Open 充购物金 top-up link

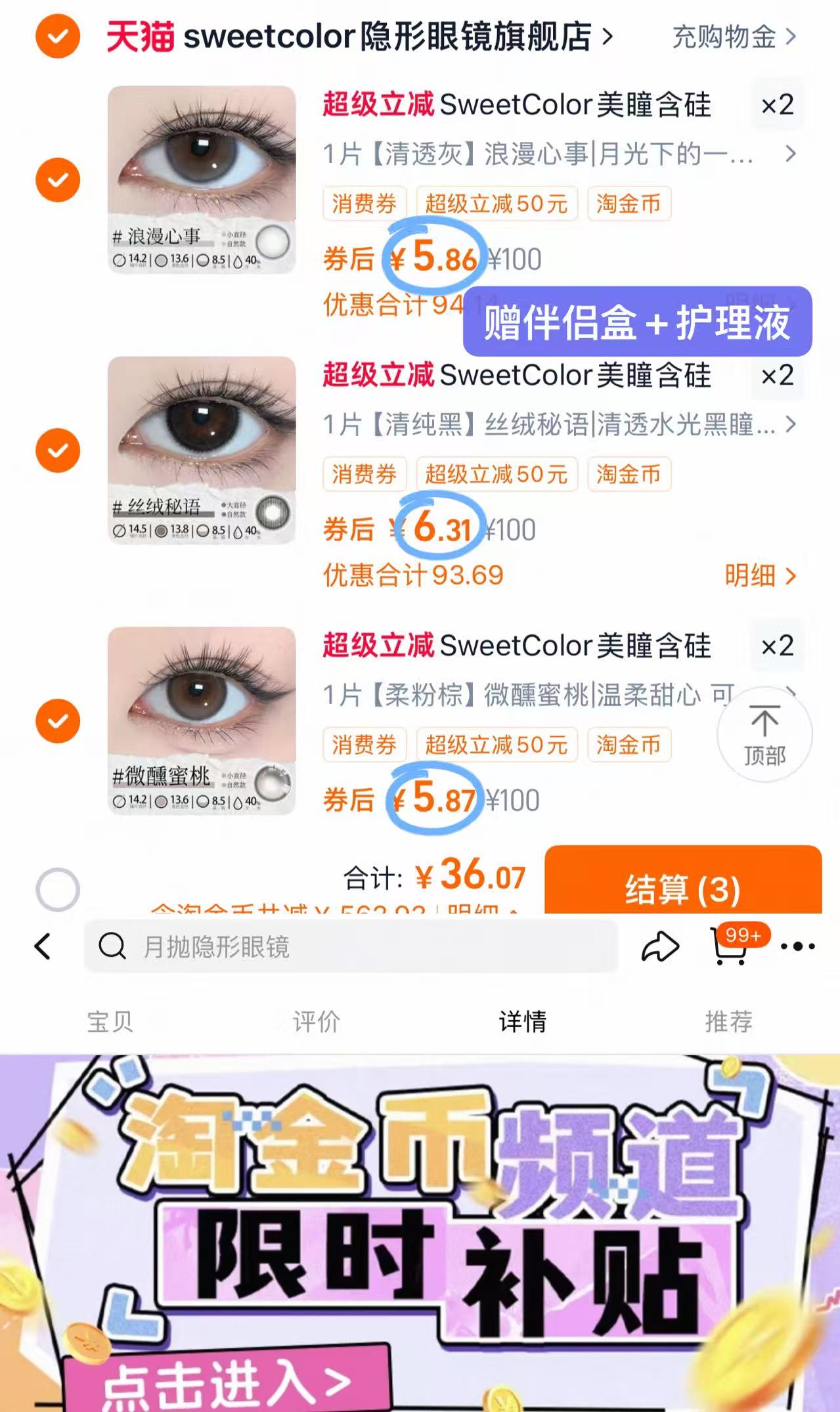tap(722, 37)
